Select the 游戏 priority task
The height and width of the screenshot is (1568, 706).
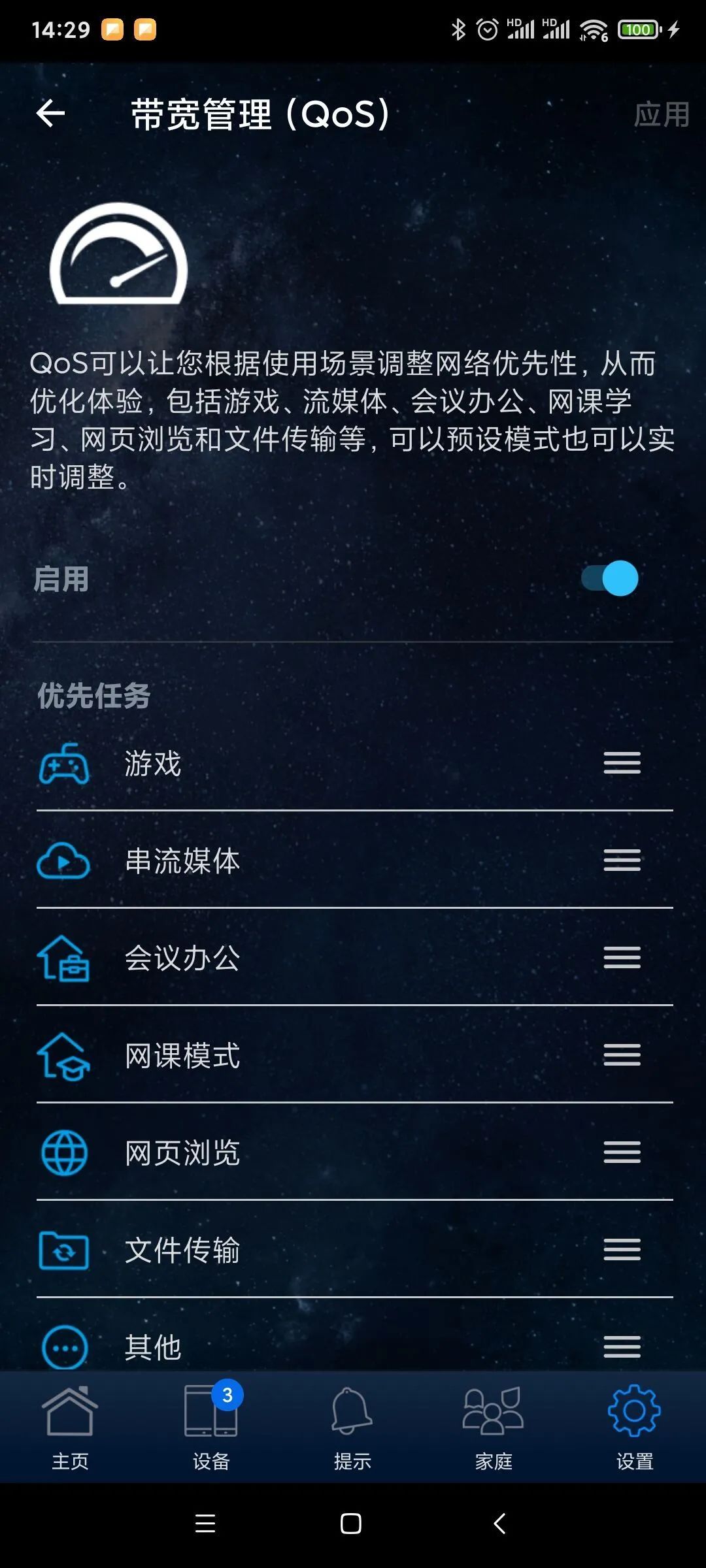[153, 763]
